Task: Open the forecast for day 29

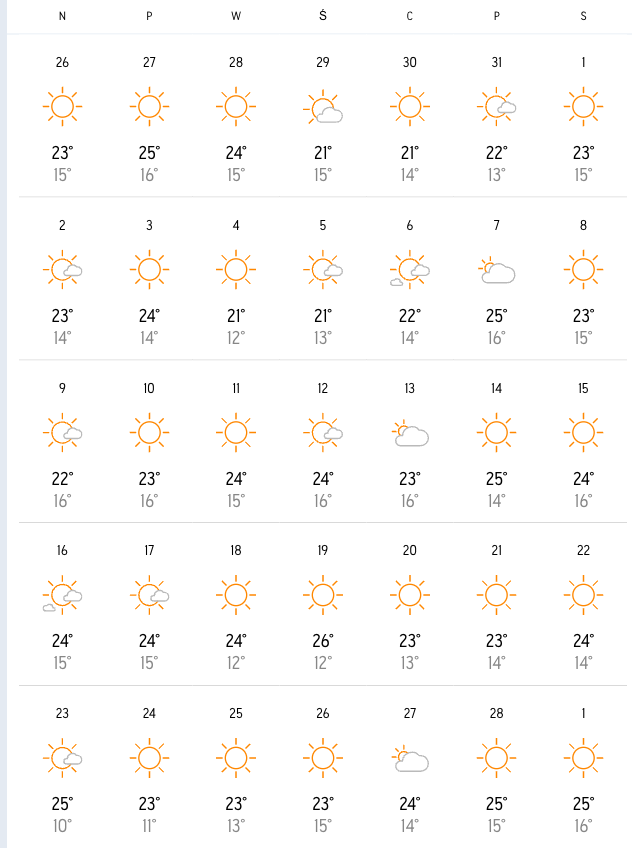Action: [x=323, y=115]
